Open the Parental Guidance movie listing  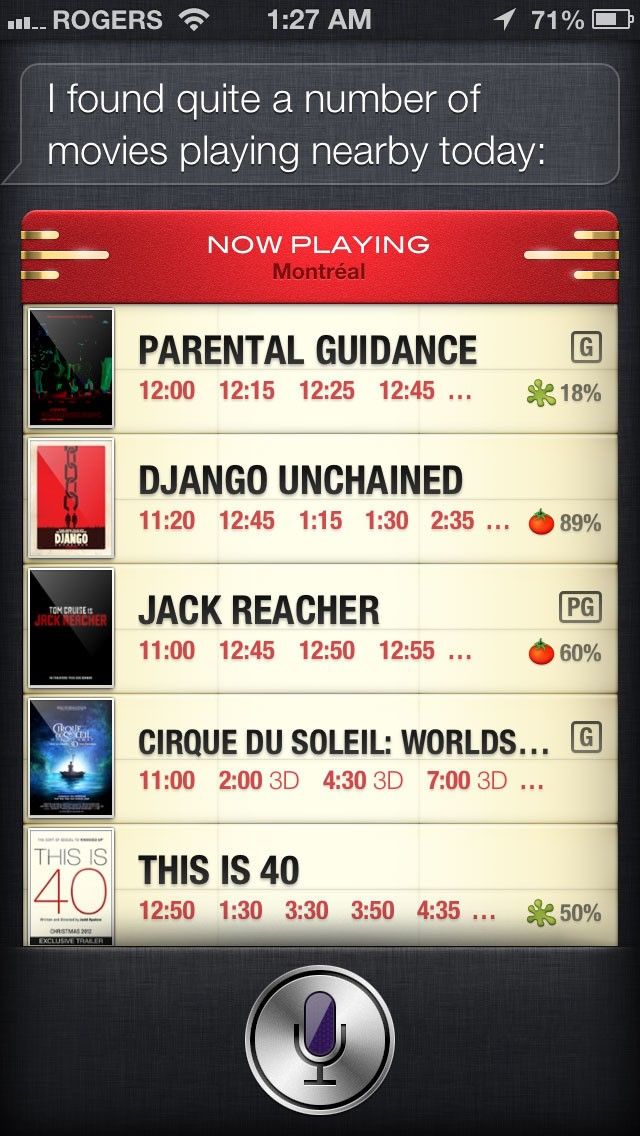click(x=320, y=368)
